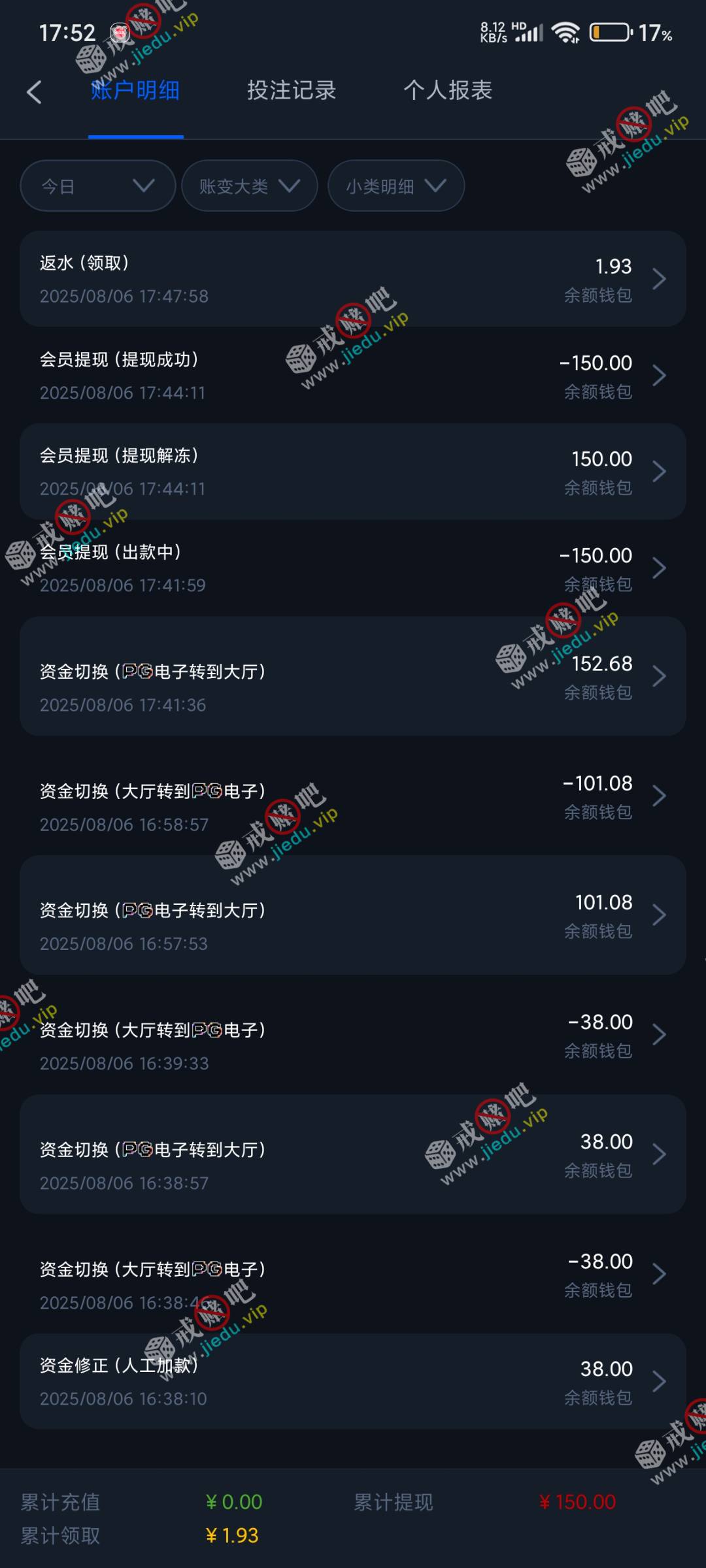
Task: Open the 返水 (领取) 1.93 record
Action: pos(353,279)
